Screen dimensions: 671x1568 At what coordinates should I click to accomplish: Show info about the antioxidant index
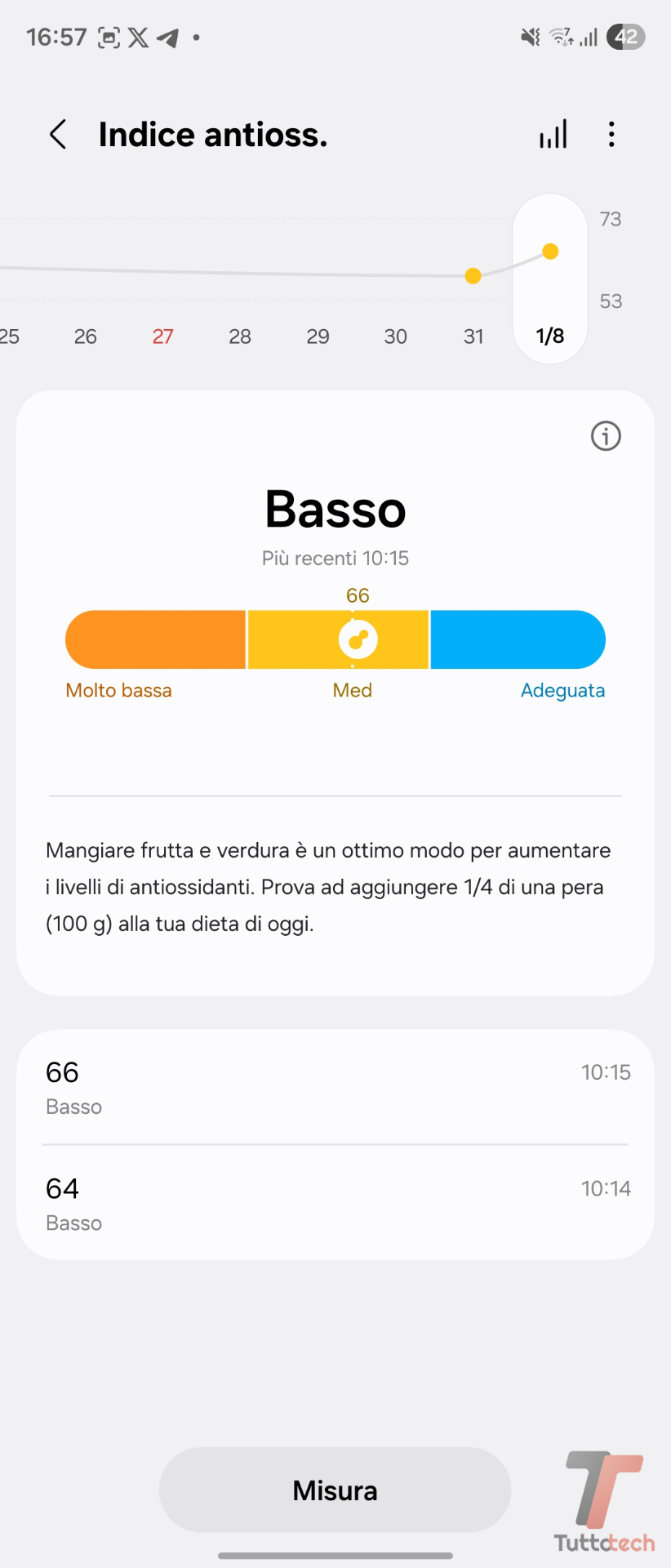click(606, 436)
